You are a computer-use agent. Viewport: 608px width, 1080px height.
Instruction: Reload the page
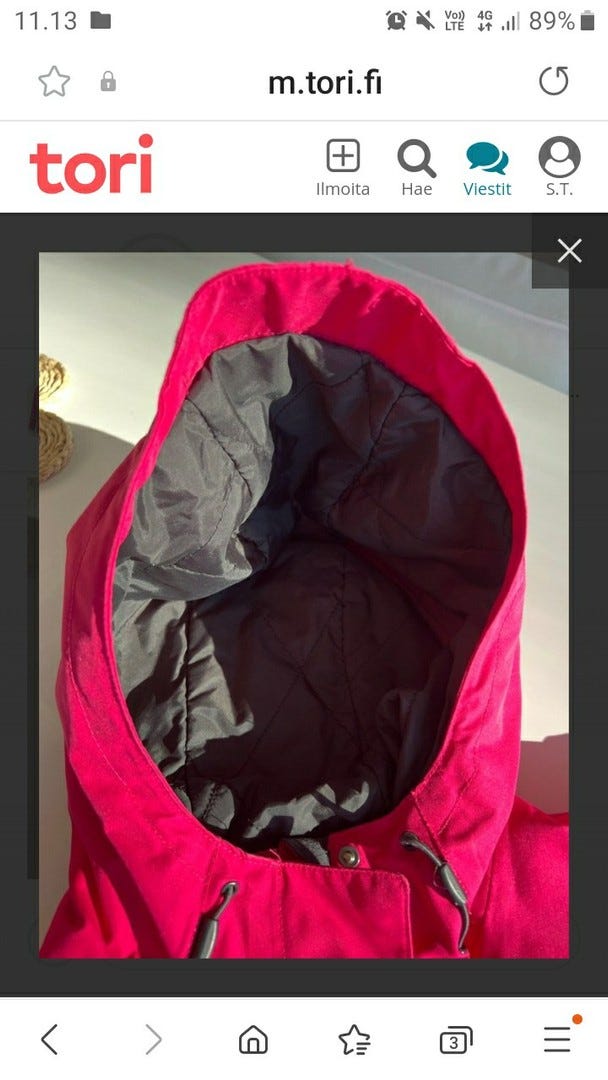click(553, 82)
